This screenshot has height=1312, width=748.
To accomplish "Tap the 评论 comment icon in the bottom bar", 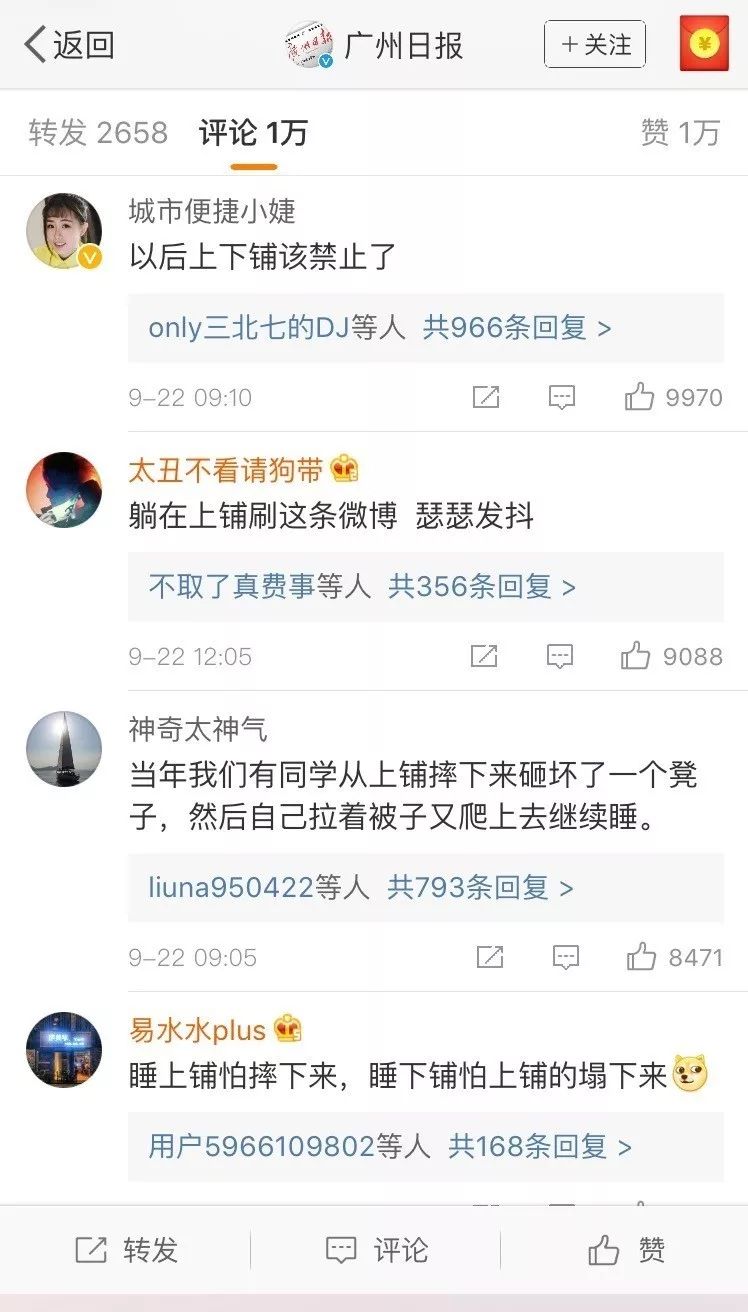I will pyautogui.click(x=374, y=1250).
